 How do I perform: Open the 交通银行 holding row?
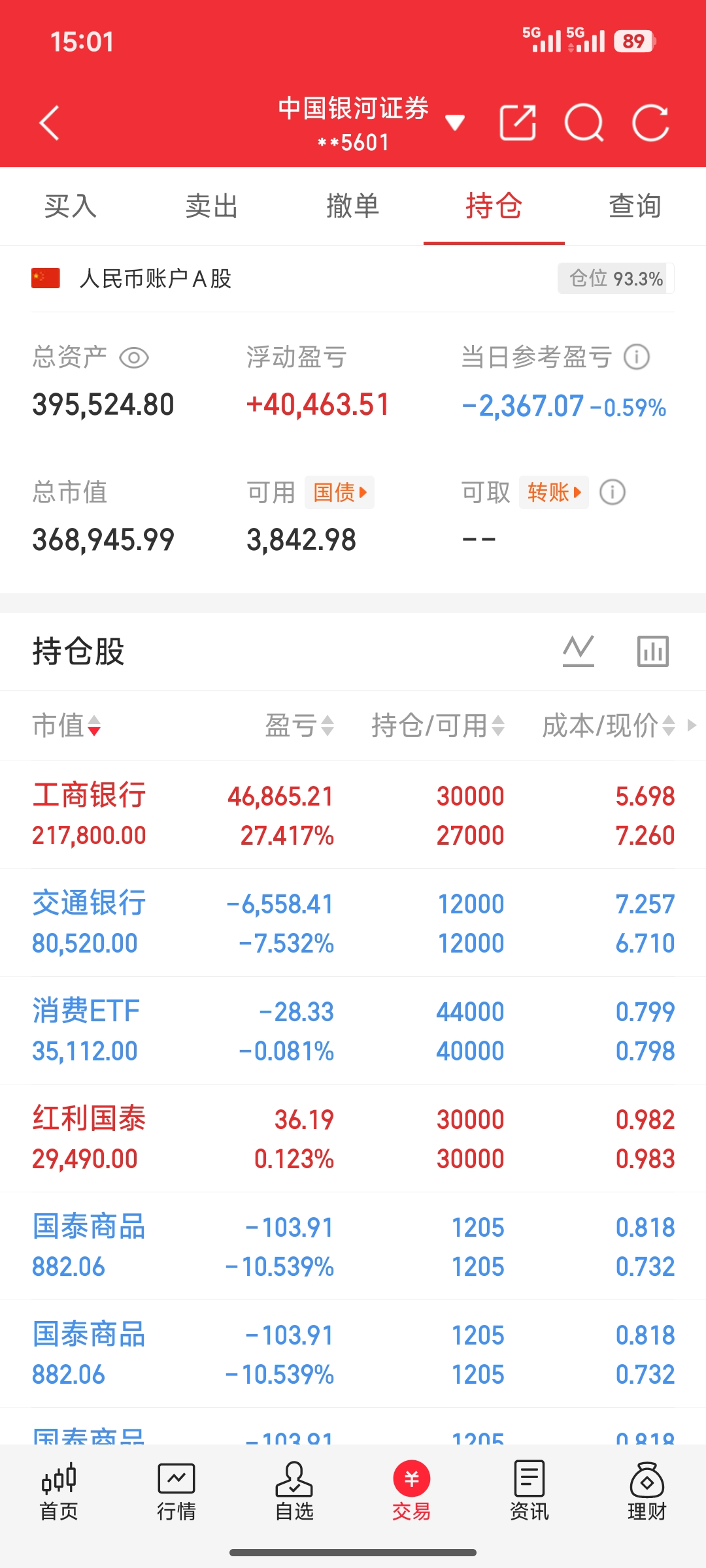pyautogui.click(x=353, y=923)
